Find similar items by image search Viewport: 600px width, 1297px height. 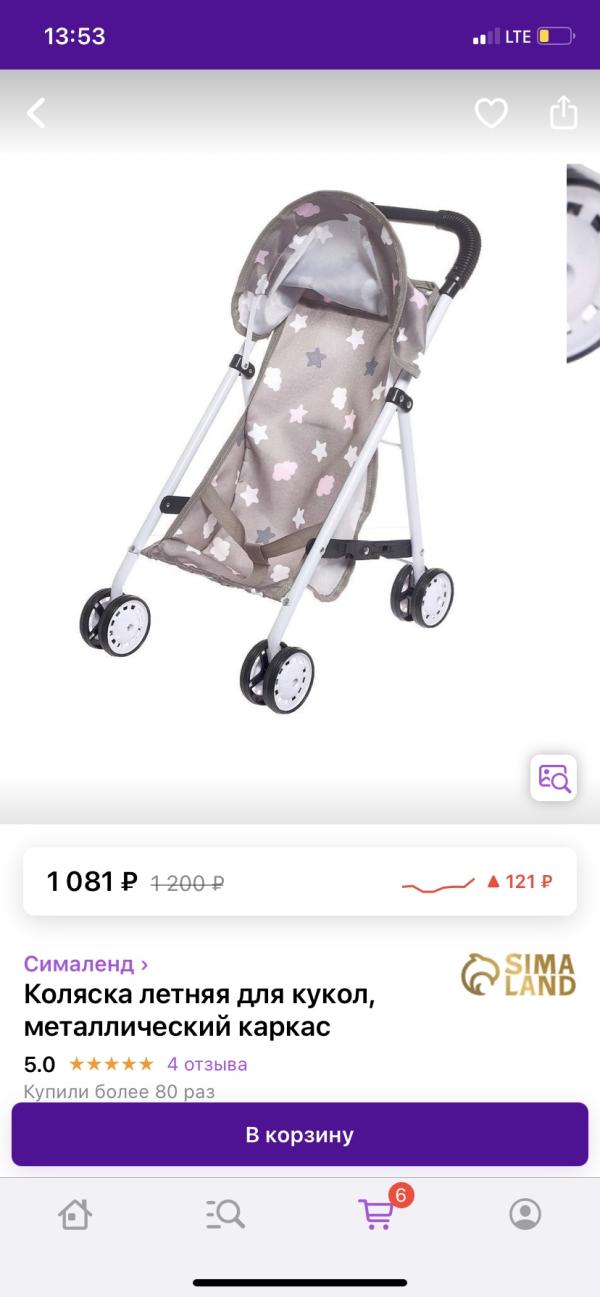(553, 778)
